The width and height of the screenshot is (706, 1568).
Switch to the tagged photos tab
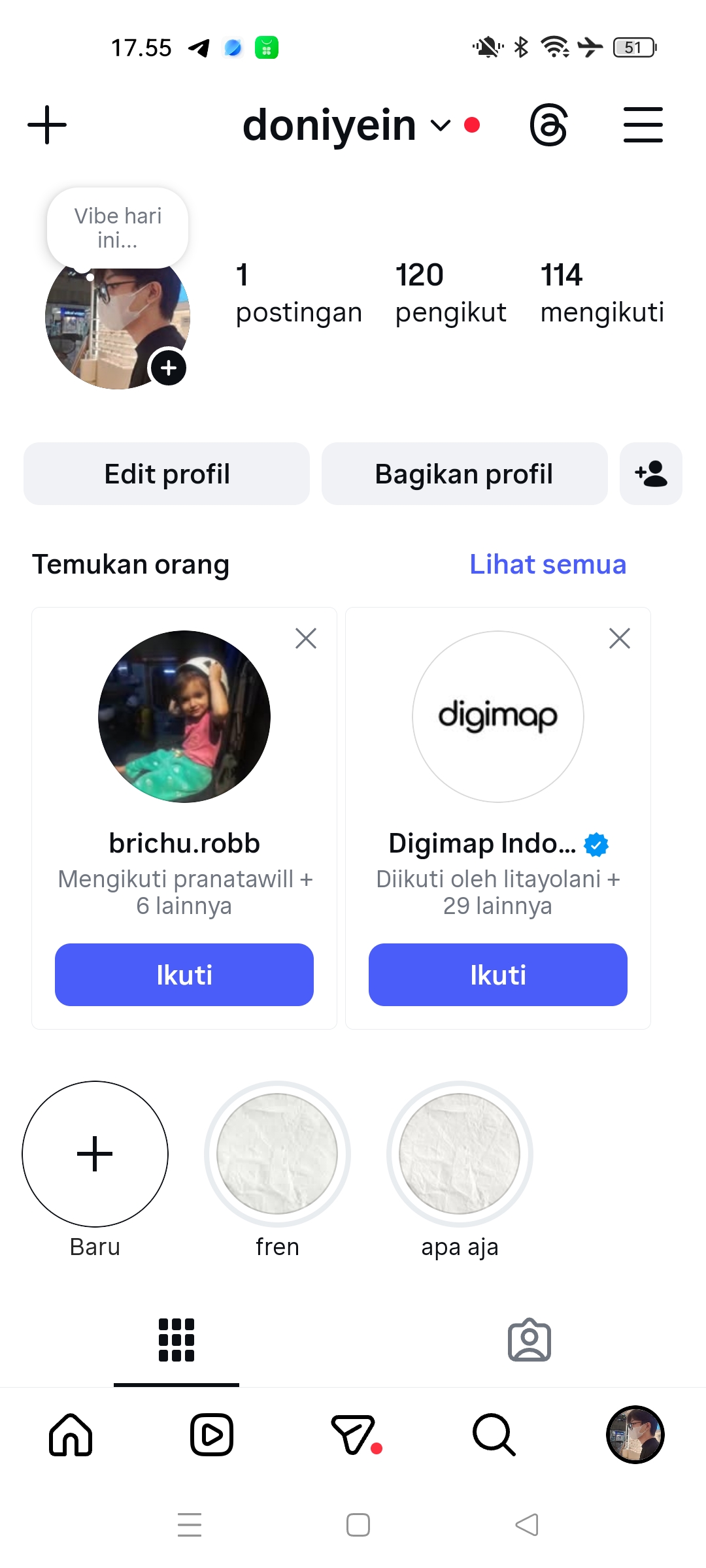point(529,1340)
